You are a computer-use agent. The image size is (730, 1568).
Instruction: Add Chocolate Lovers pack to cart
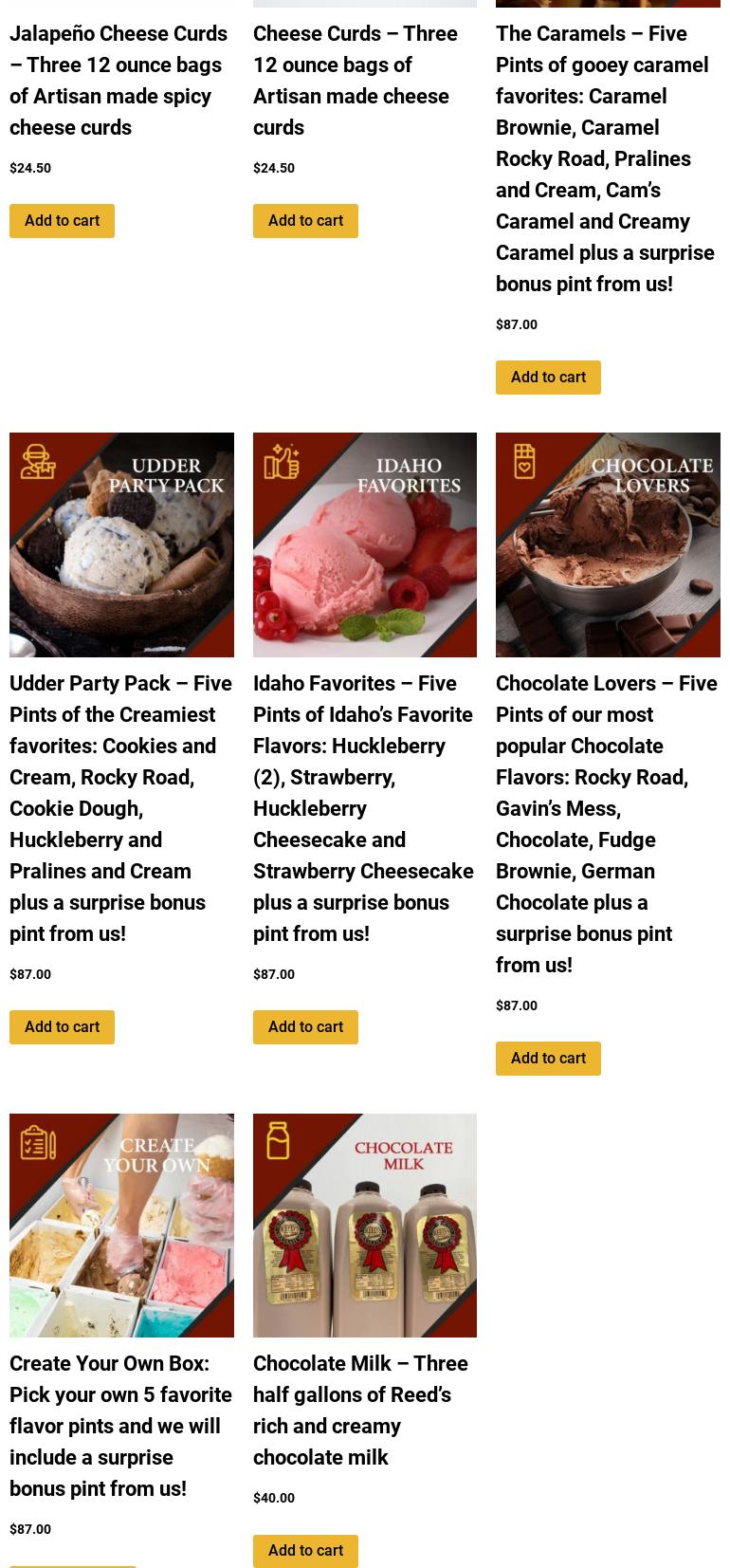click(548, 1059)
